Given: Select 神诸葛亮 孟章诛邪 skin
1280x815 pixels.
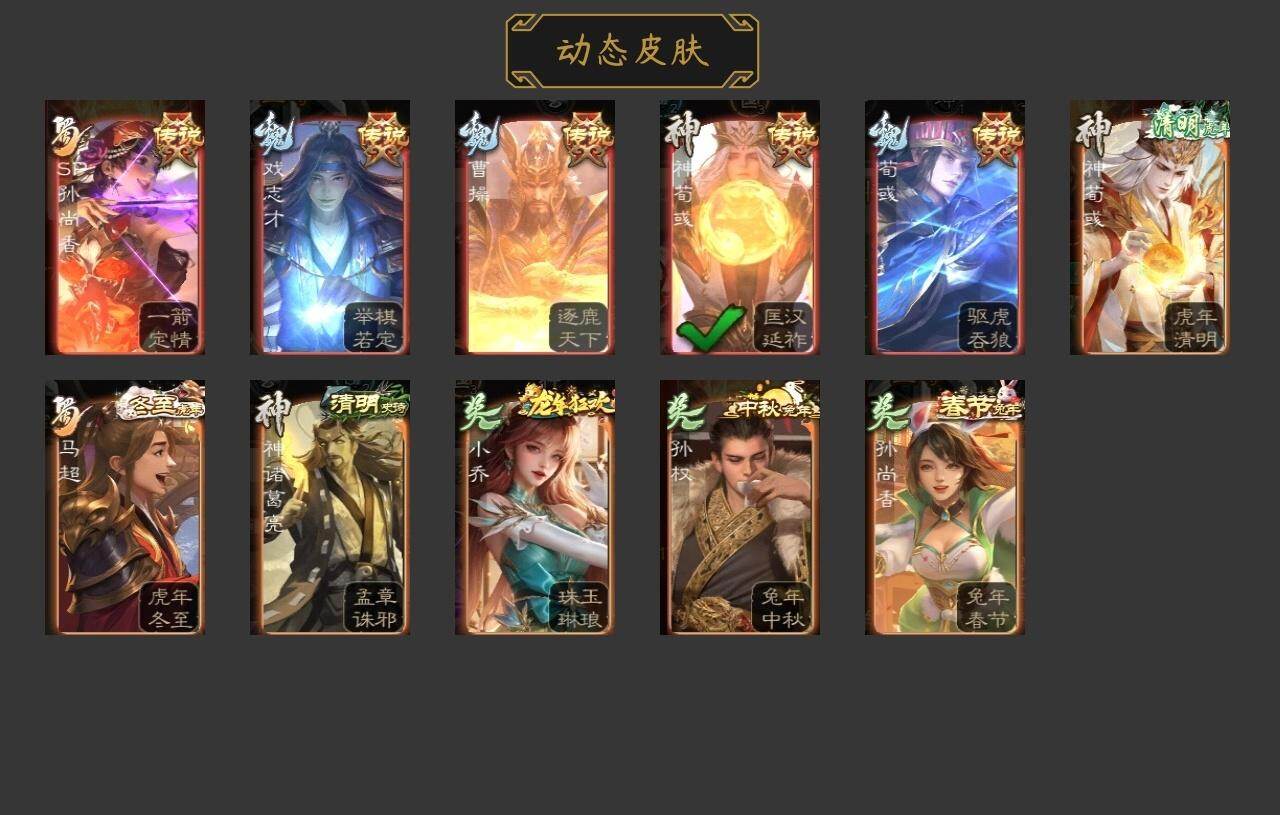Looking at the screenshot, I should coord(330,507).
